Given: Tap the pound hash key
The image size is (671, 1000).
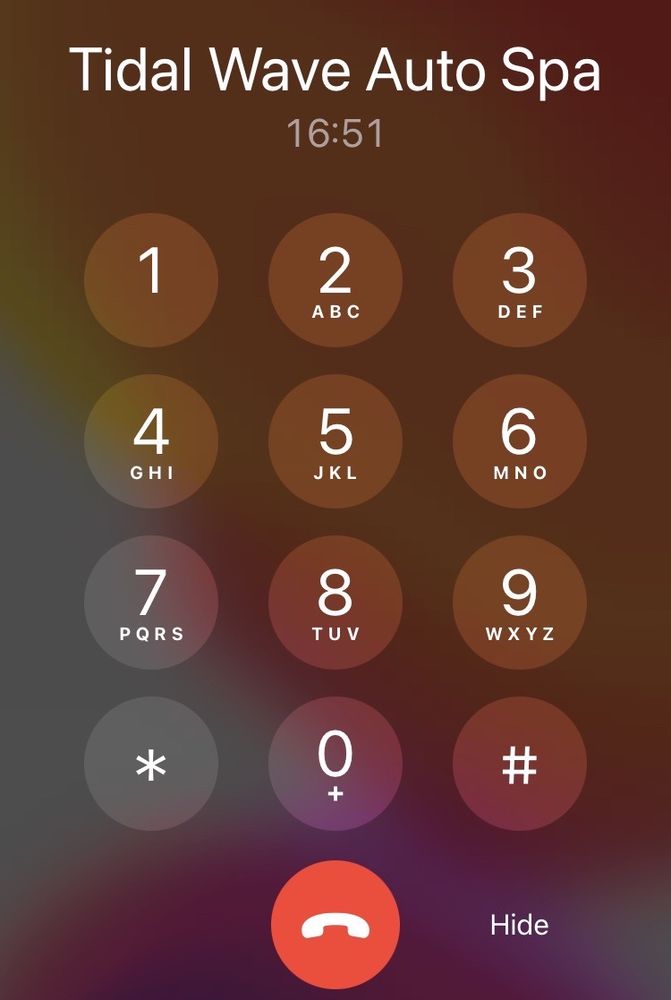Looking at the screenshot, I should click(x=519, y=765).
